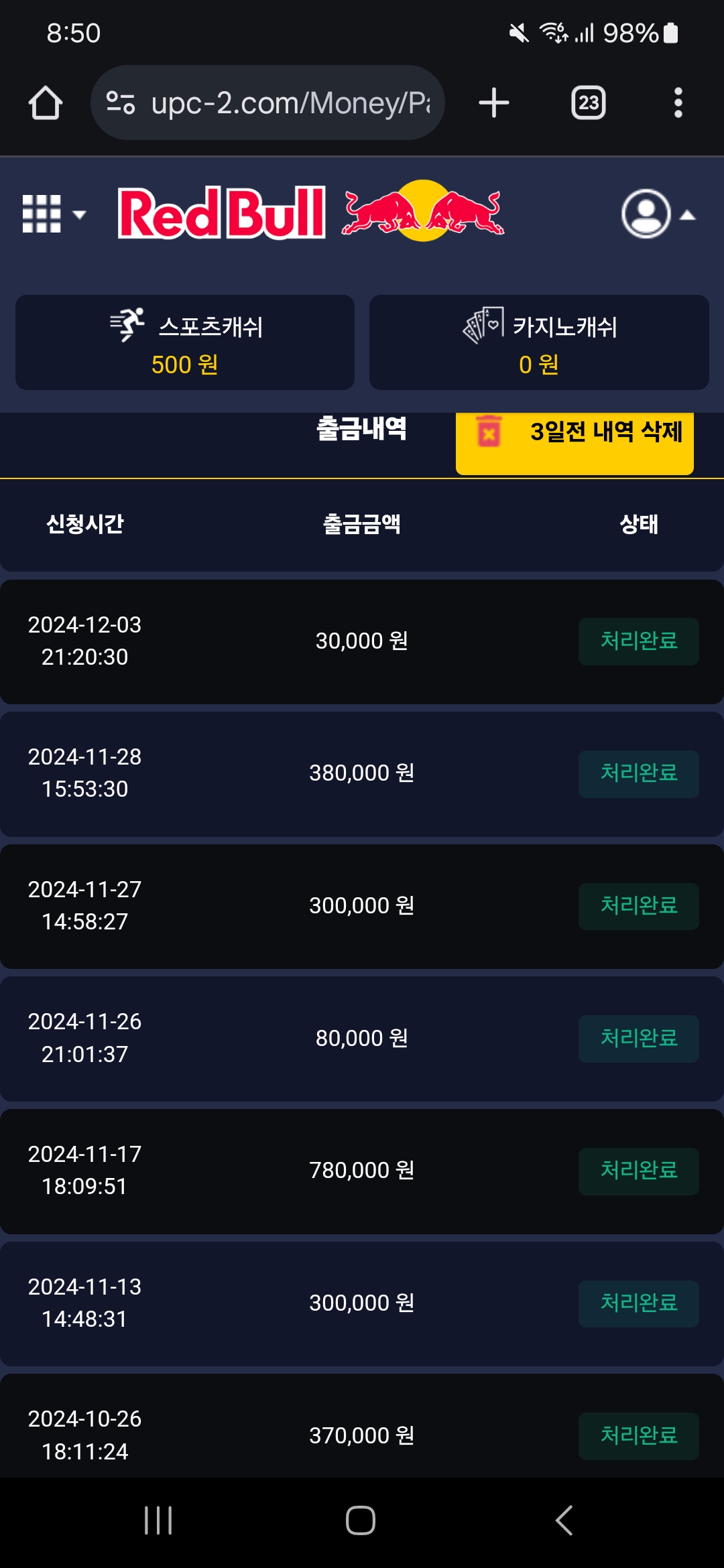Open a new browser tab
The image size is (724, 1568).
[494, 103]
